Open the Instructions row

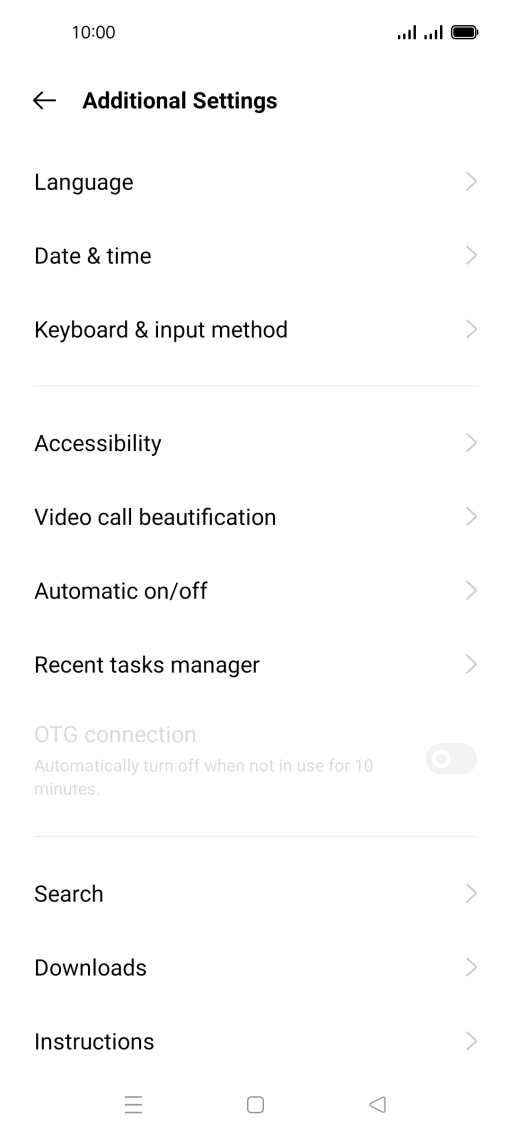pos(255,1042)
